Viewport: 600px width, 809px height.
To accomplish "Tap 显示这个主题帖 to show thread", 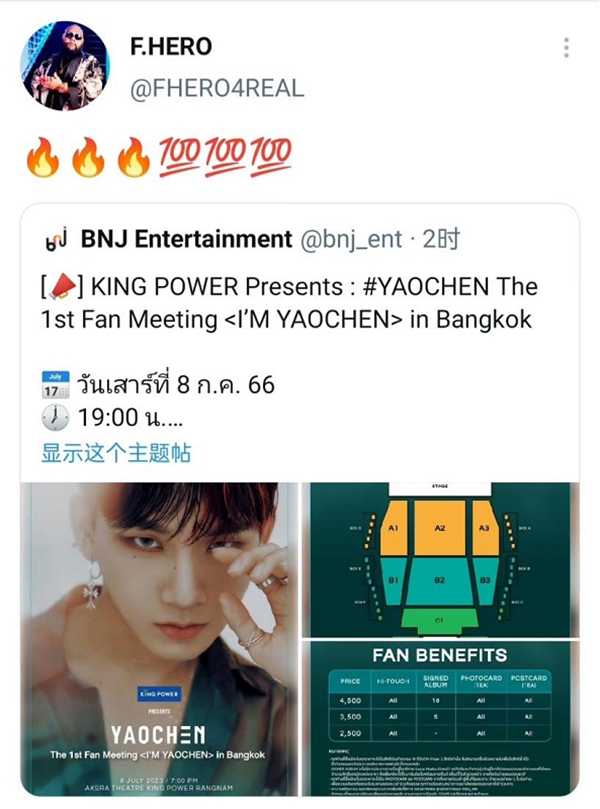I will click(116, 452).
